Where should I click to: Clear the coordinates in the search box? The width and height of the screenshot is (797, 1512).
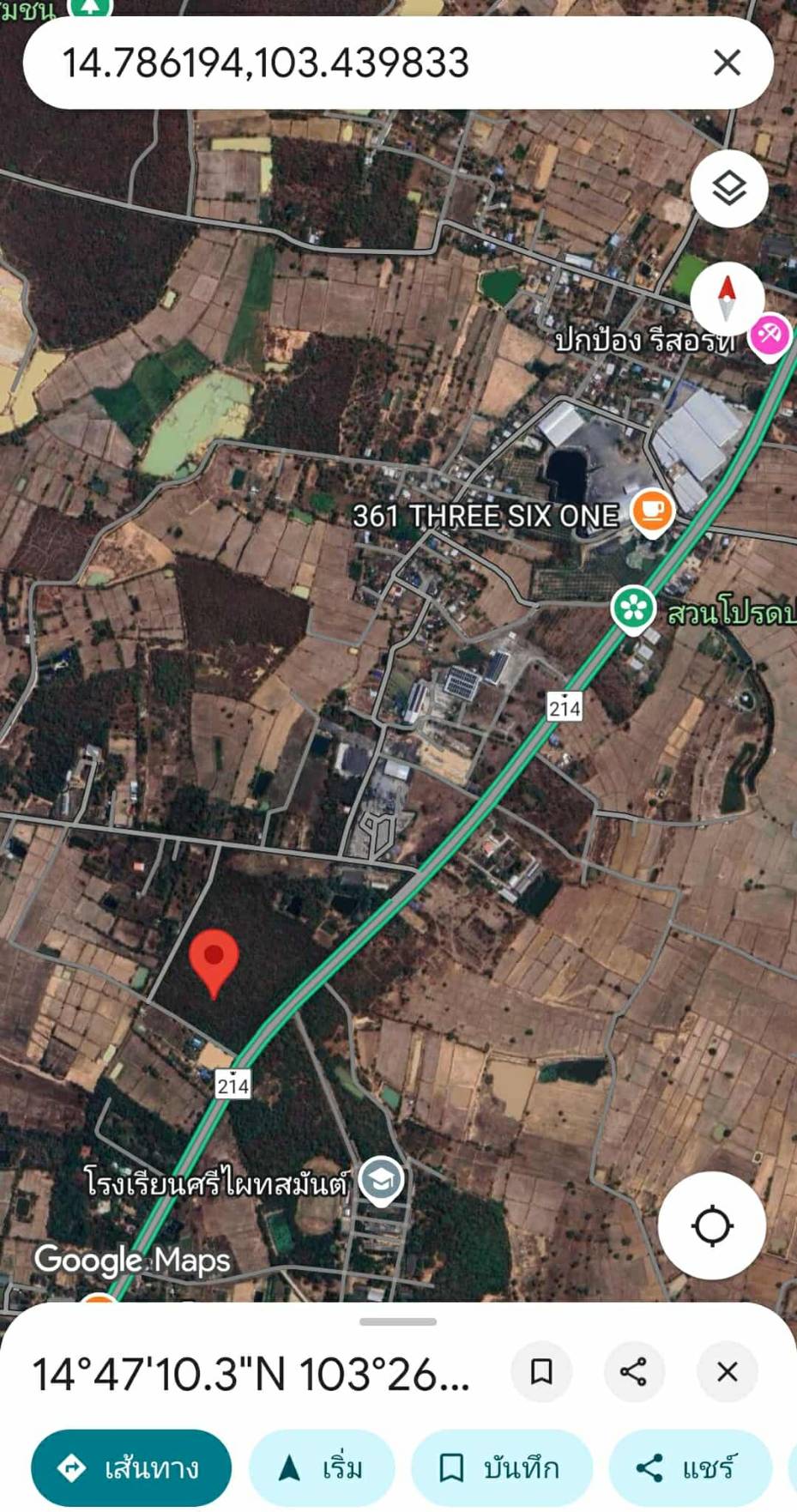[x=727, y=63]
